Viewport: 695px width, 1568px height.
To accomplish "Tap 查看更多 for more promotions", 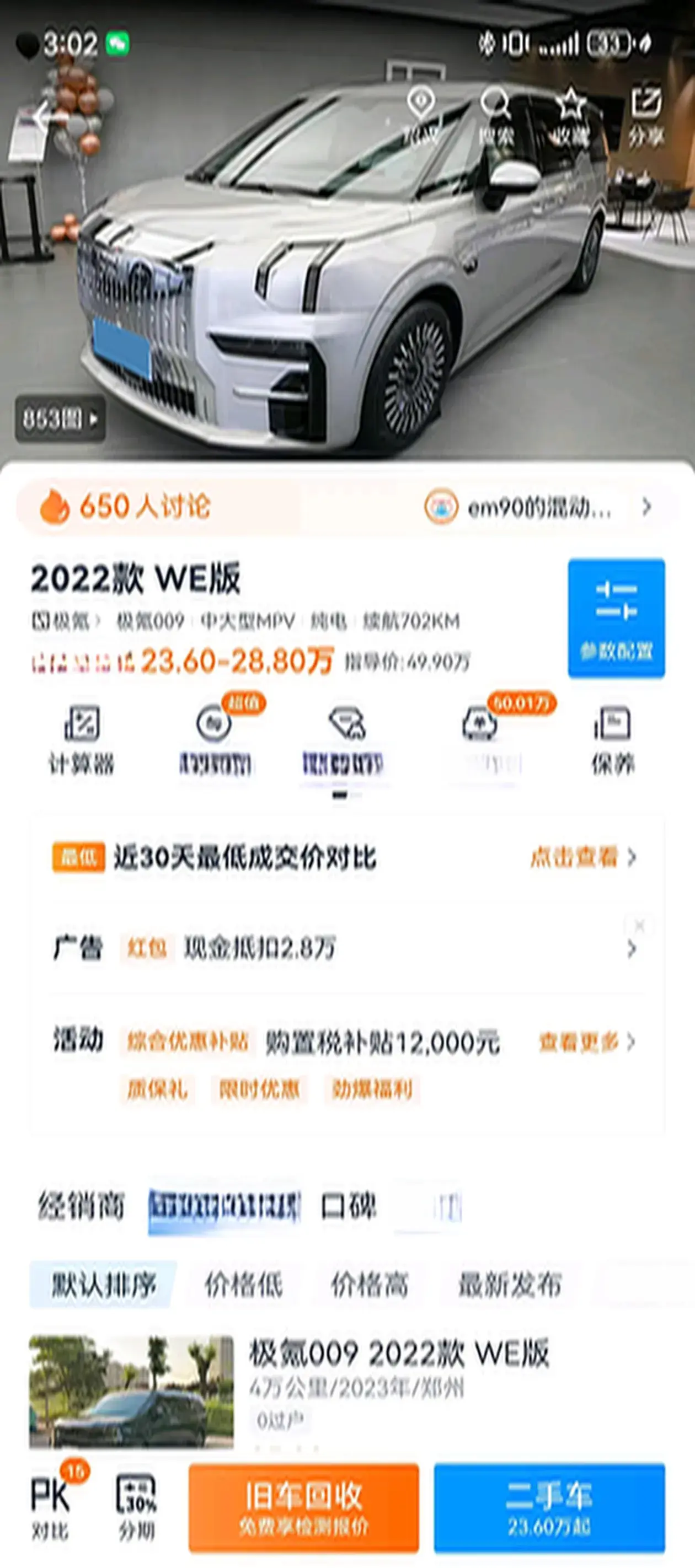I will click(586, 1041).
